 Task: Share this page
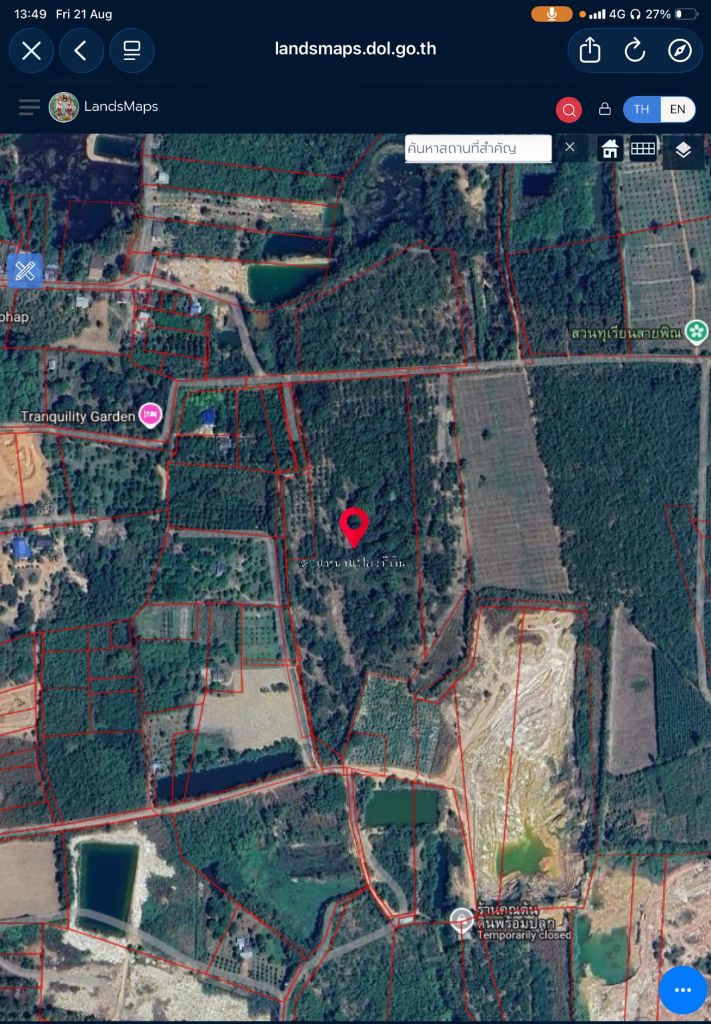(590, 50)
